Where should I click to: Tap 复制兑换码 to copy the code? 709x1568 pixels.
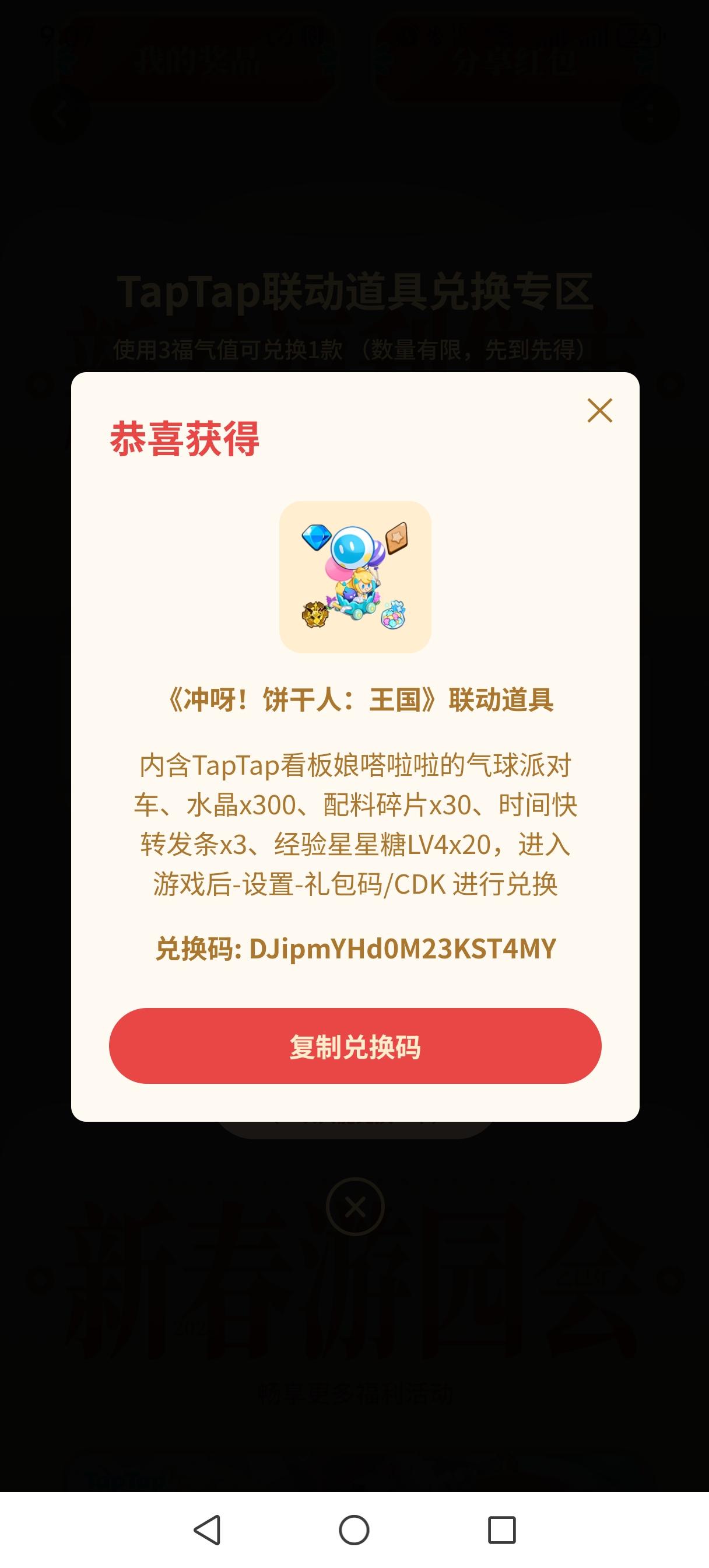[354, 1046]
